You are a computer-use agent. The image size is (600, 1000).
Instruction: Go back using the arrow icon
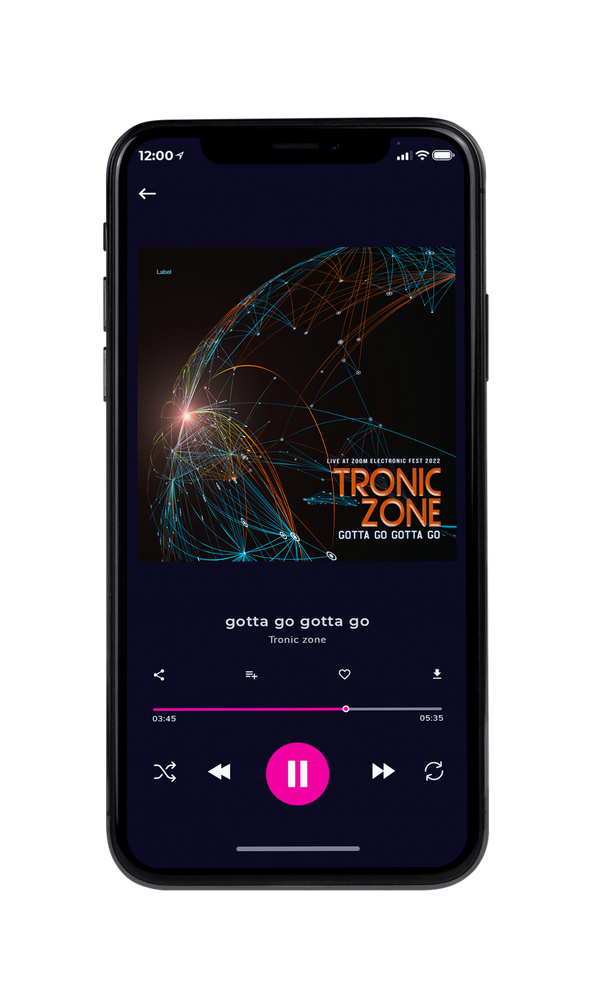147,193
